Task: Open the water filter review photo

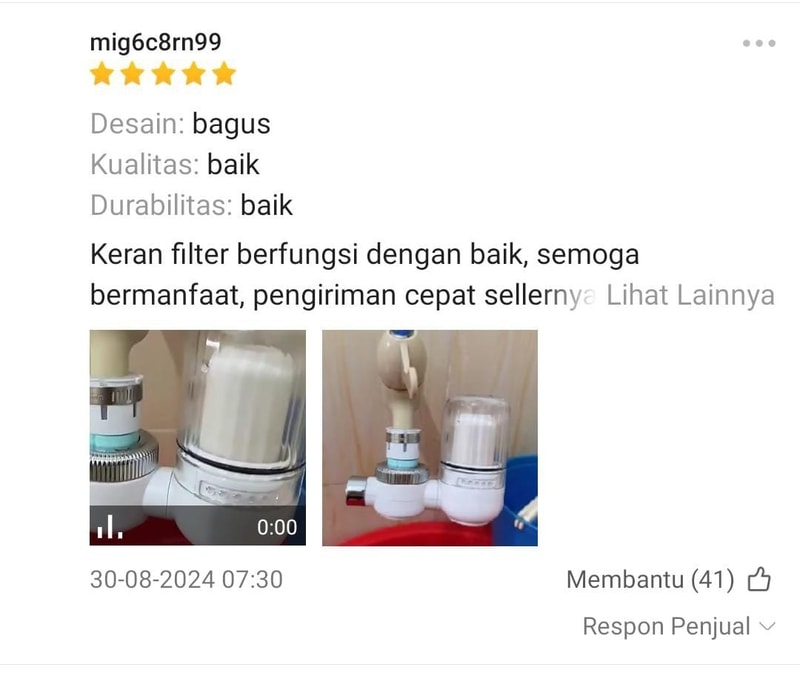Action: [429, 437]
